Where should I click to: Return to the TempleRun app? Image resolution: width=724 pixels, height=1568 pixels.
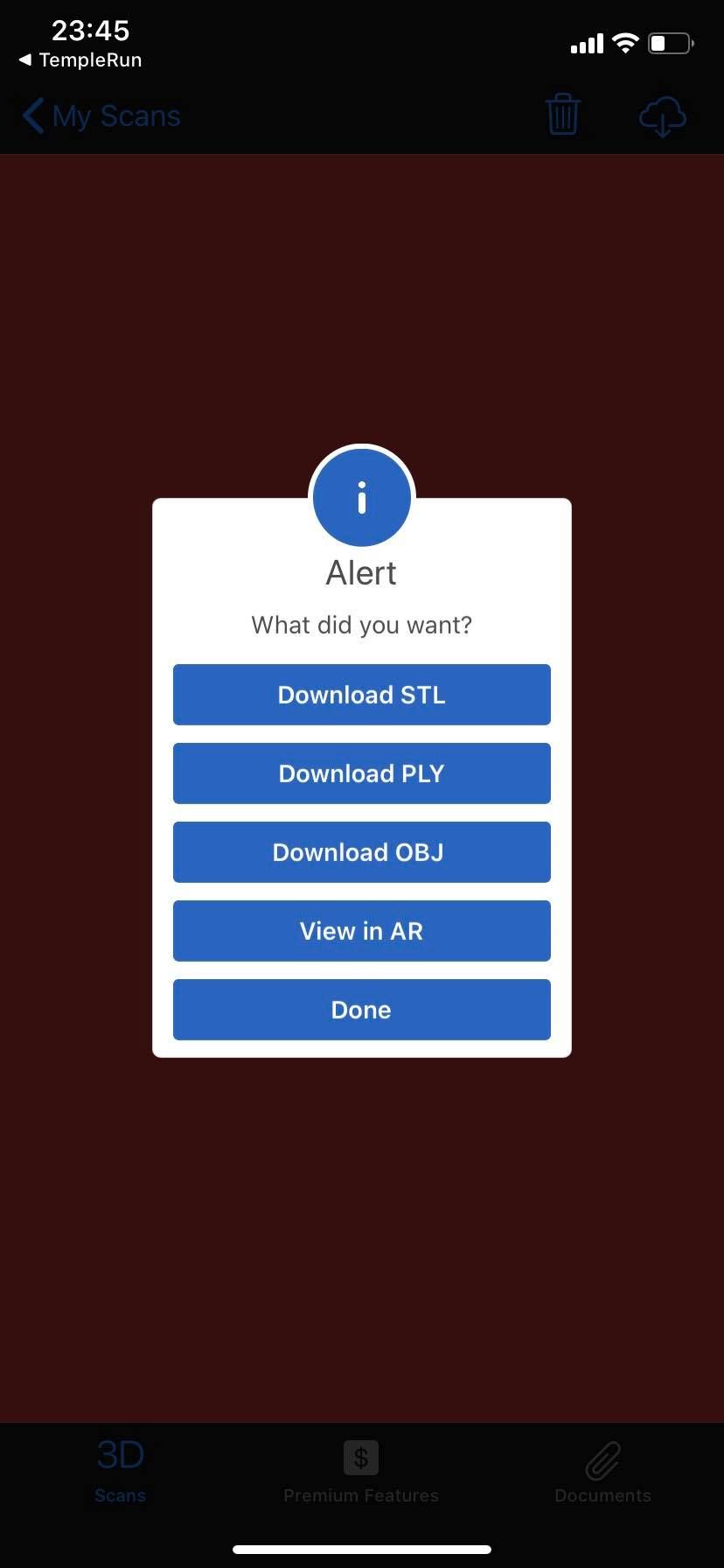tap(80, 60)
